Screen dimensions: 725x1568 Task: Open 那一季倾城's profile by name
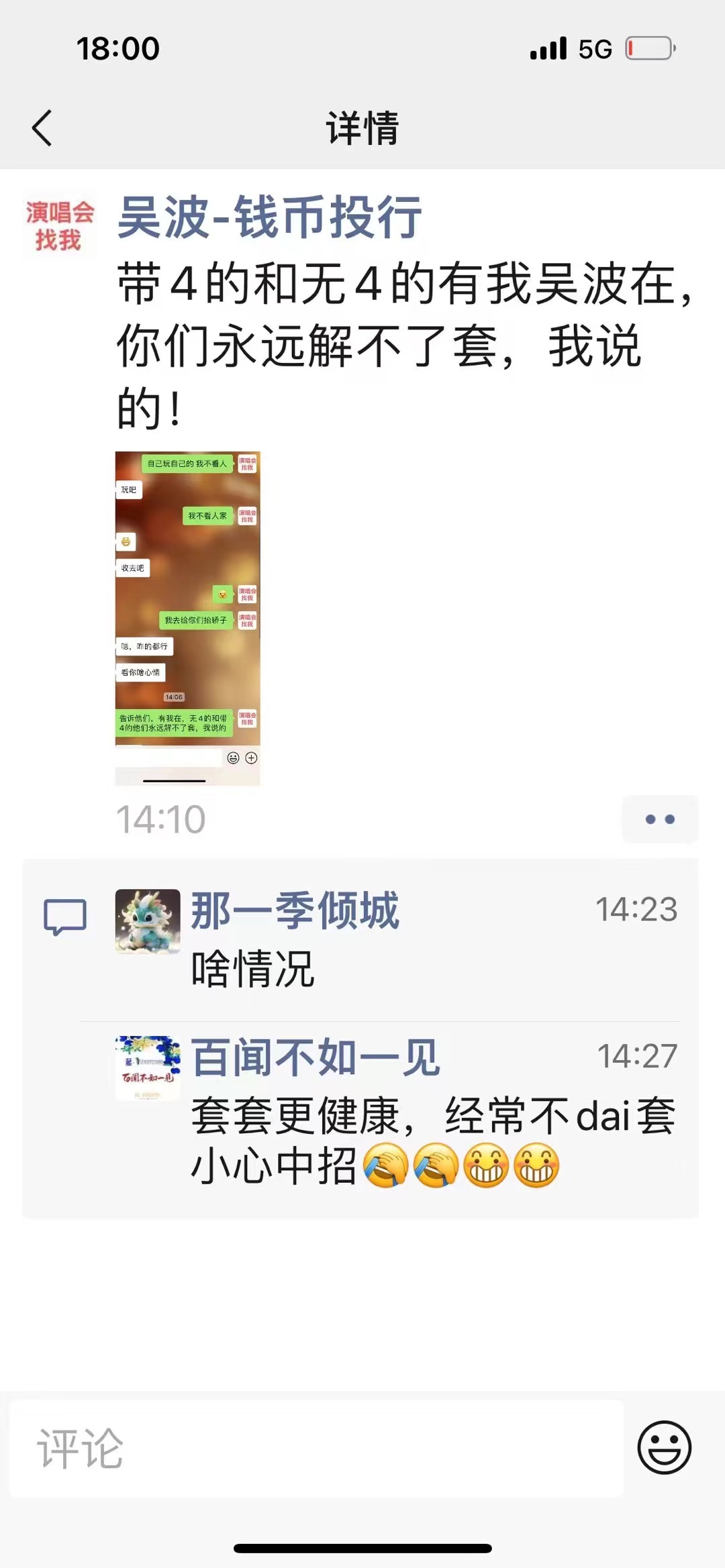click(295, 910)
